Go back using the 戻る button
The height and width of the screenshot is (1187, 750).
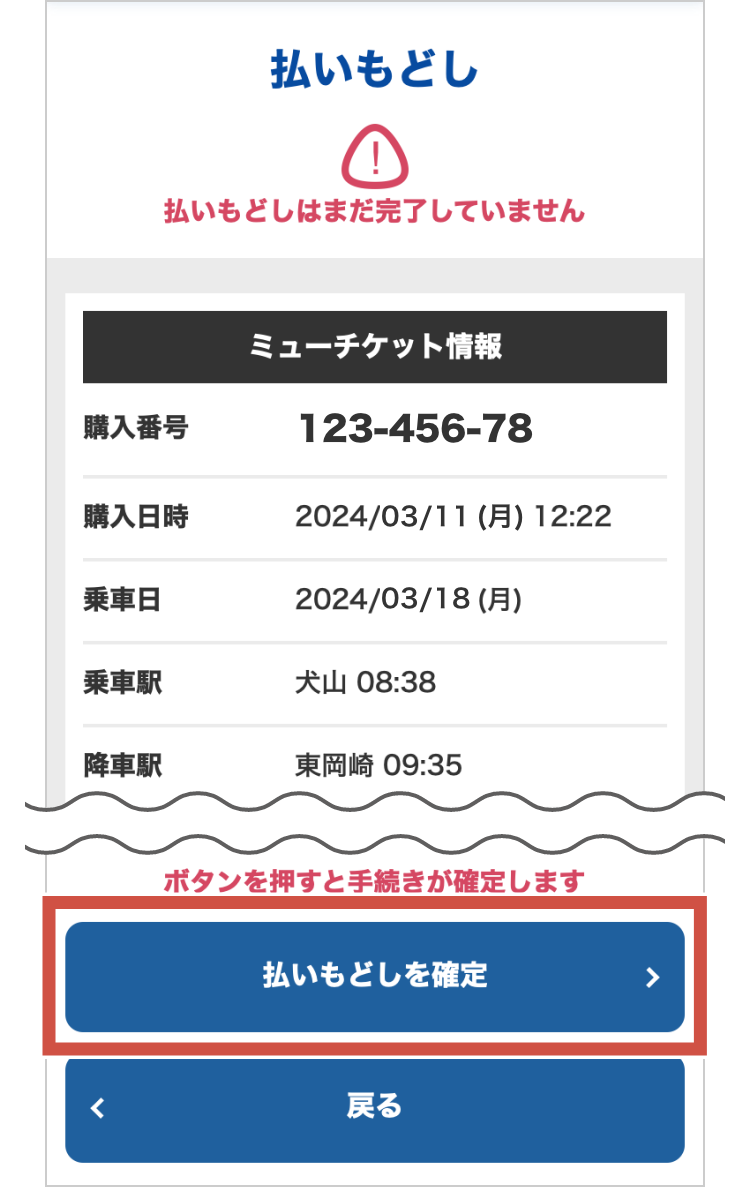tap(375, 1107)
